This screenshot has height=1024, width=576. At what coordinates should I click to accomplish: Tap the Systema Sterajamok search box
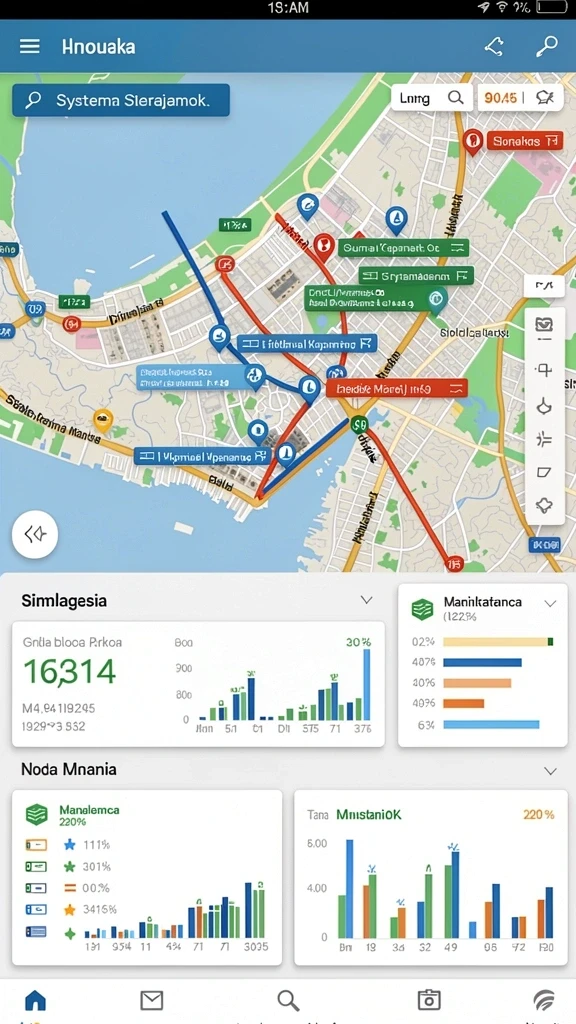coord(121,100)
